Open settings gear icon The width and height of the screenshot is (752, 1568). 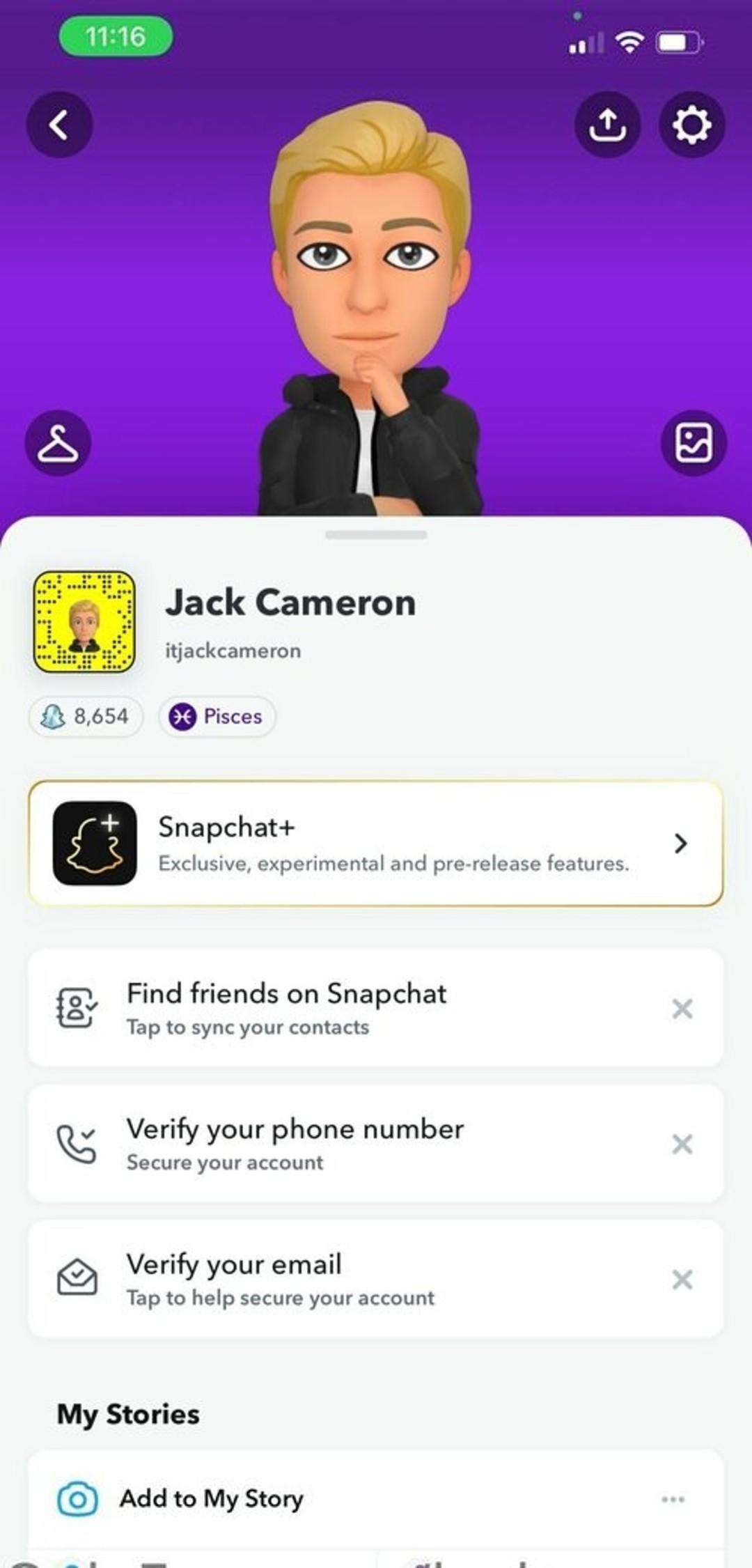pyautogui.click(x=691, y=125)
